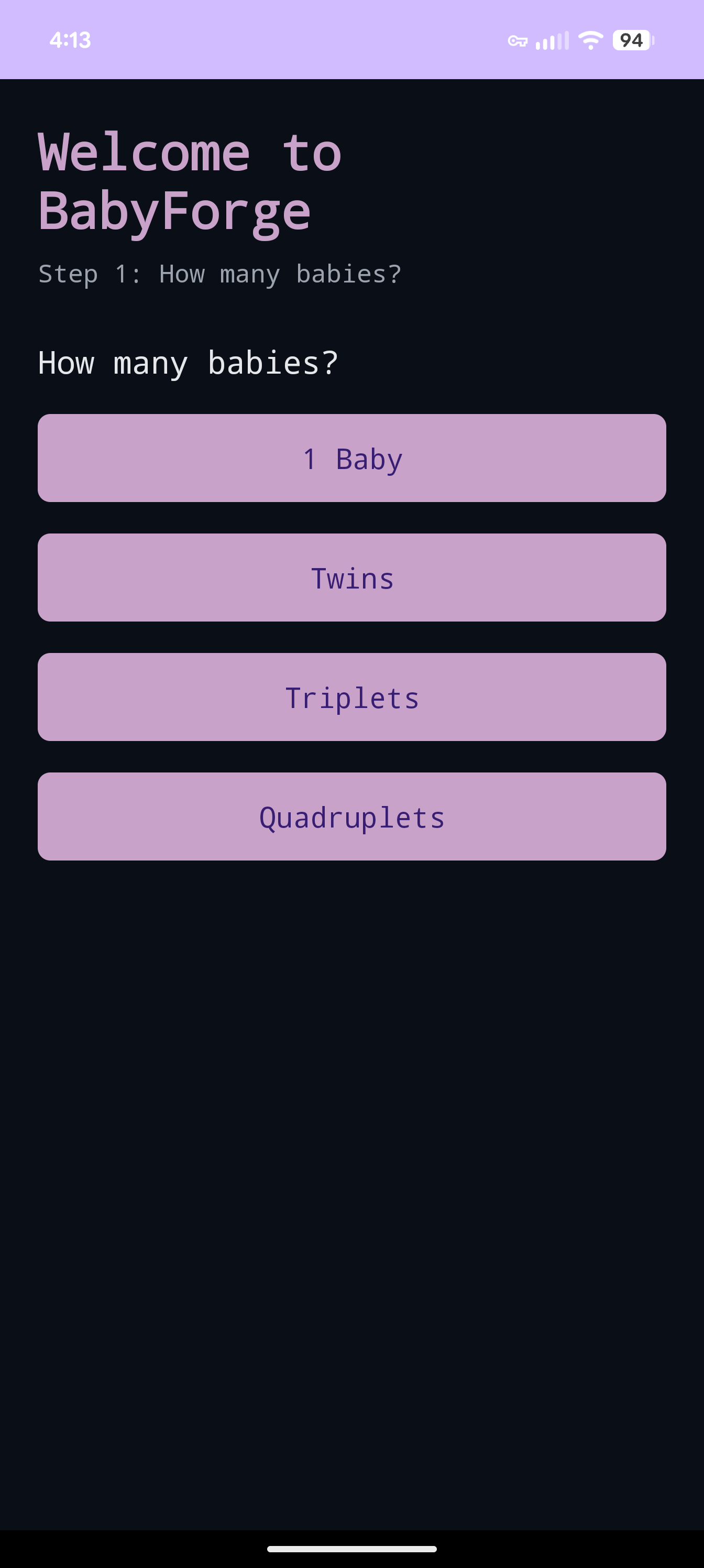The height and width of the screenshot is (1568, 704).
Task: Pick the Triplets option
Action: (351, 696)
